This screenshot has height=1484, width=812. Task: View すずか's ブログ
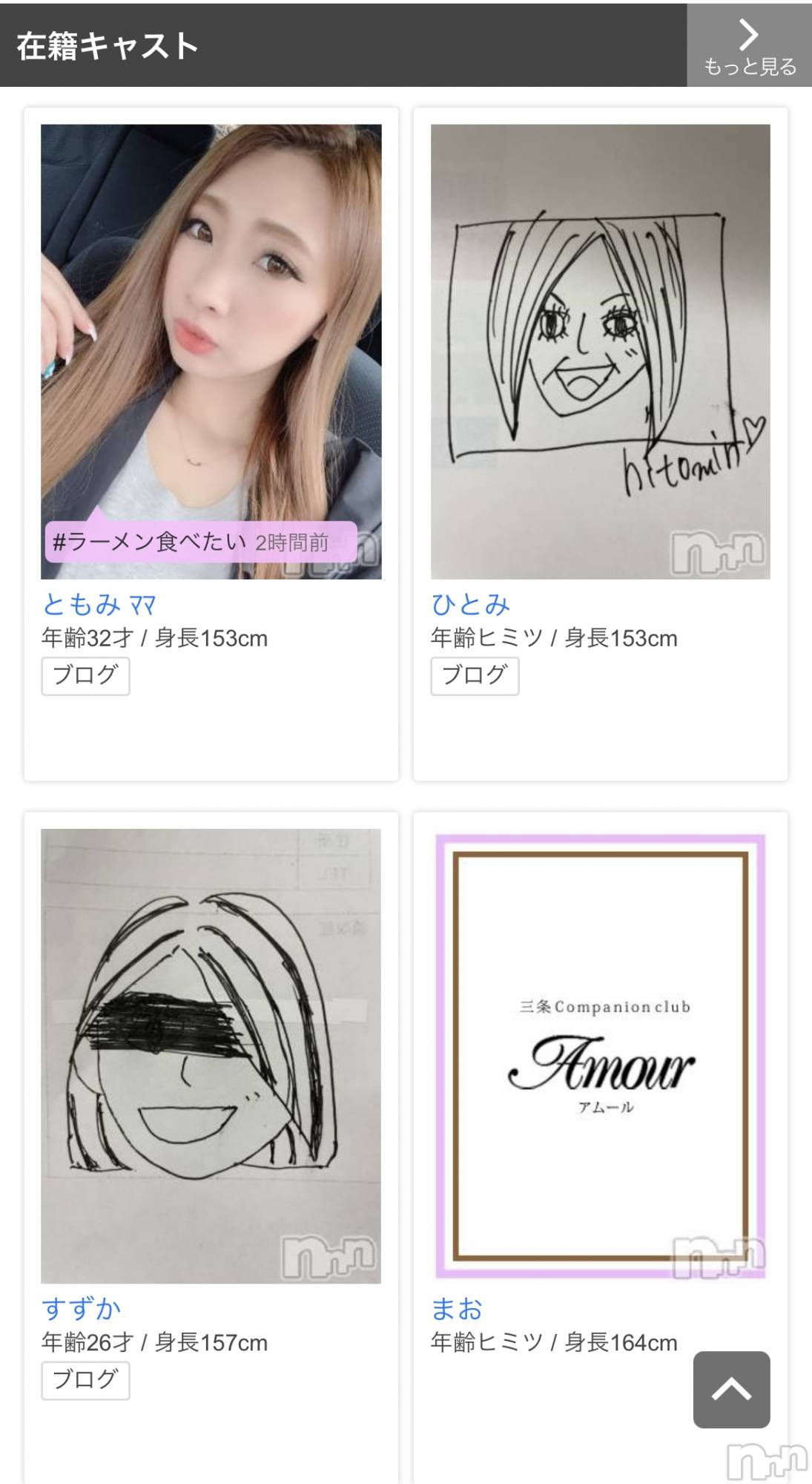pyautogui.click(x=85, y=1379)
